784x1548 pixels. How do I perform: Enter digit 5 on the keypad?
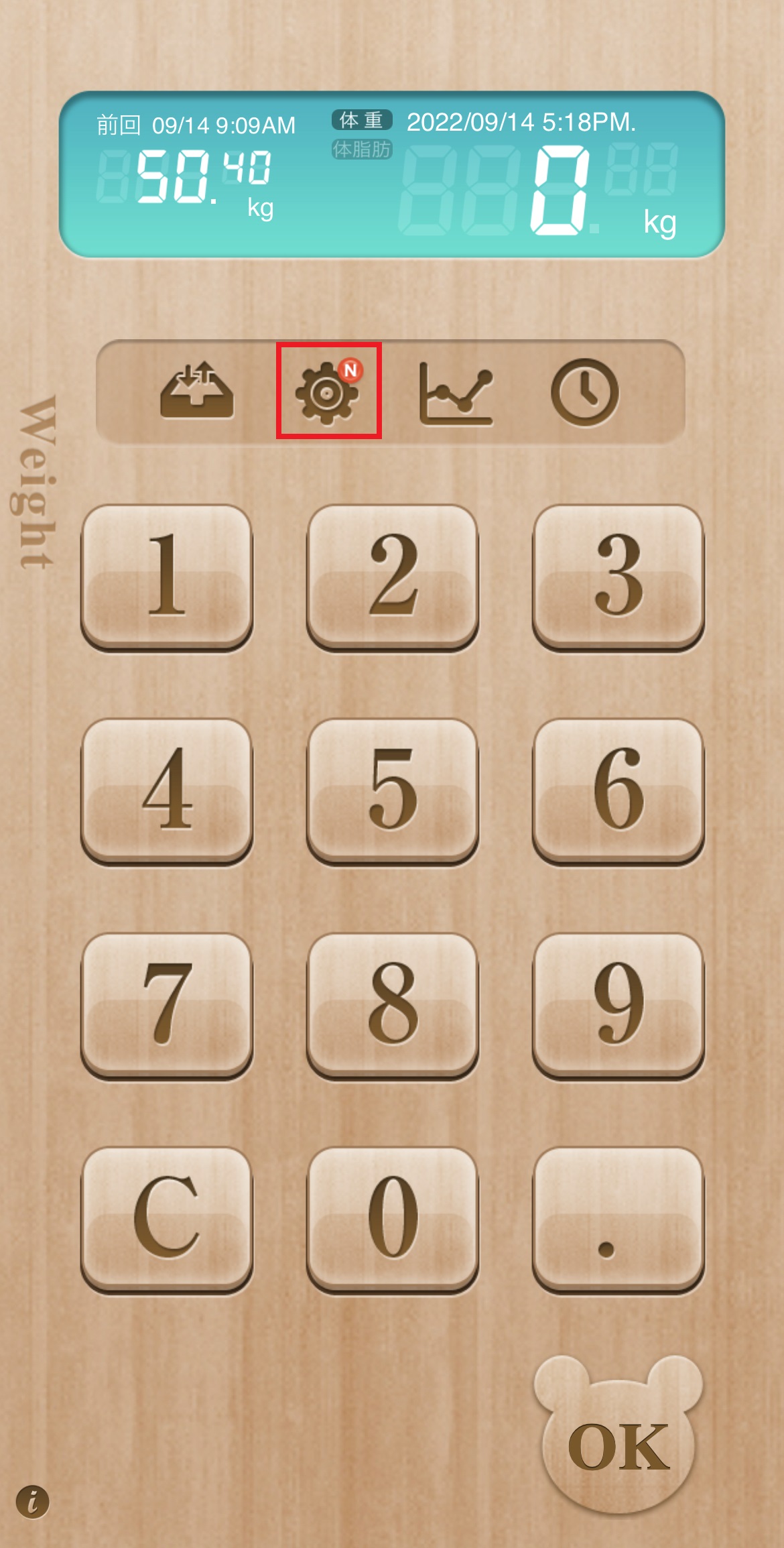pos(393,790)
